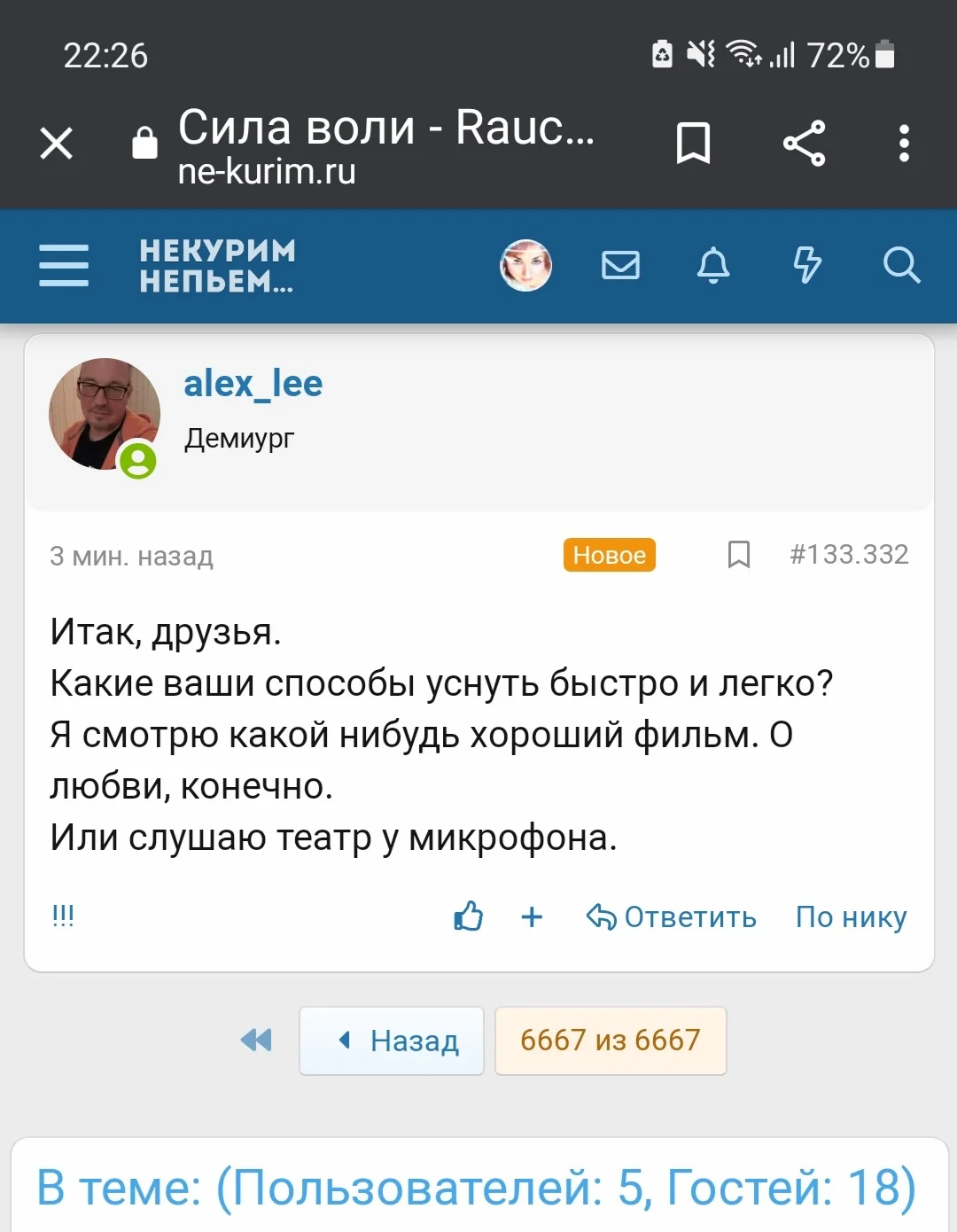Toggle the bookmark ribbon in browser toolbar
957x1232 pixels.
(694, 143)
